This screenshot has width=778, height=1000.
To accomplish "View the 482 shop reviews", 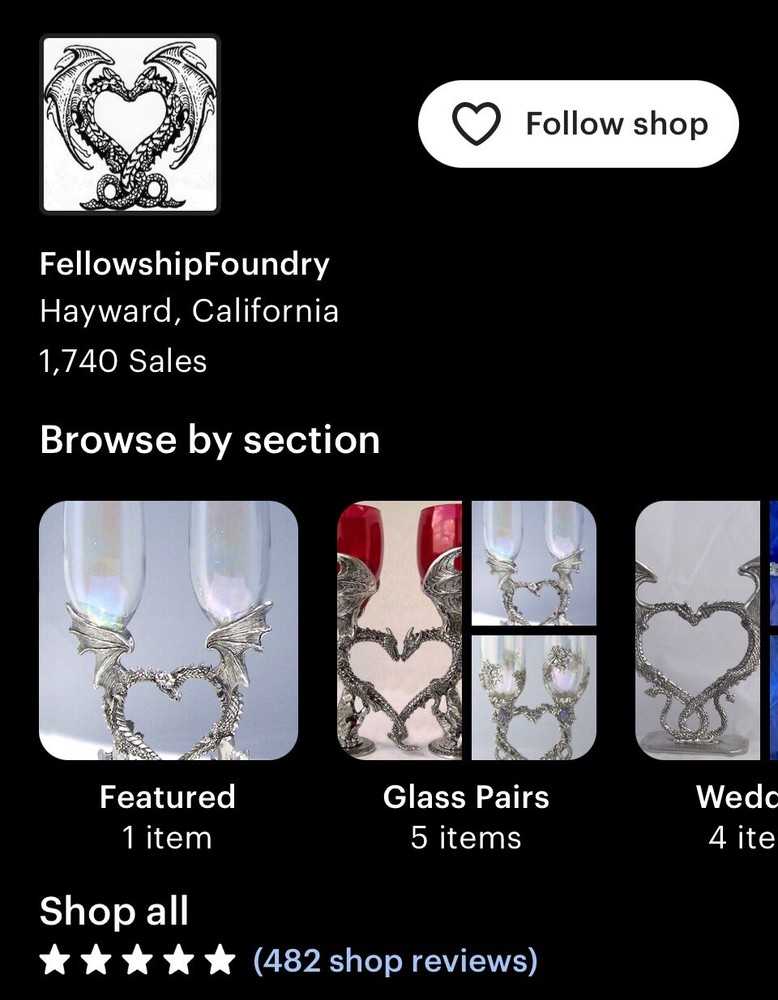I will tap(395, 961).
